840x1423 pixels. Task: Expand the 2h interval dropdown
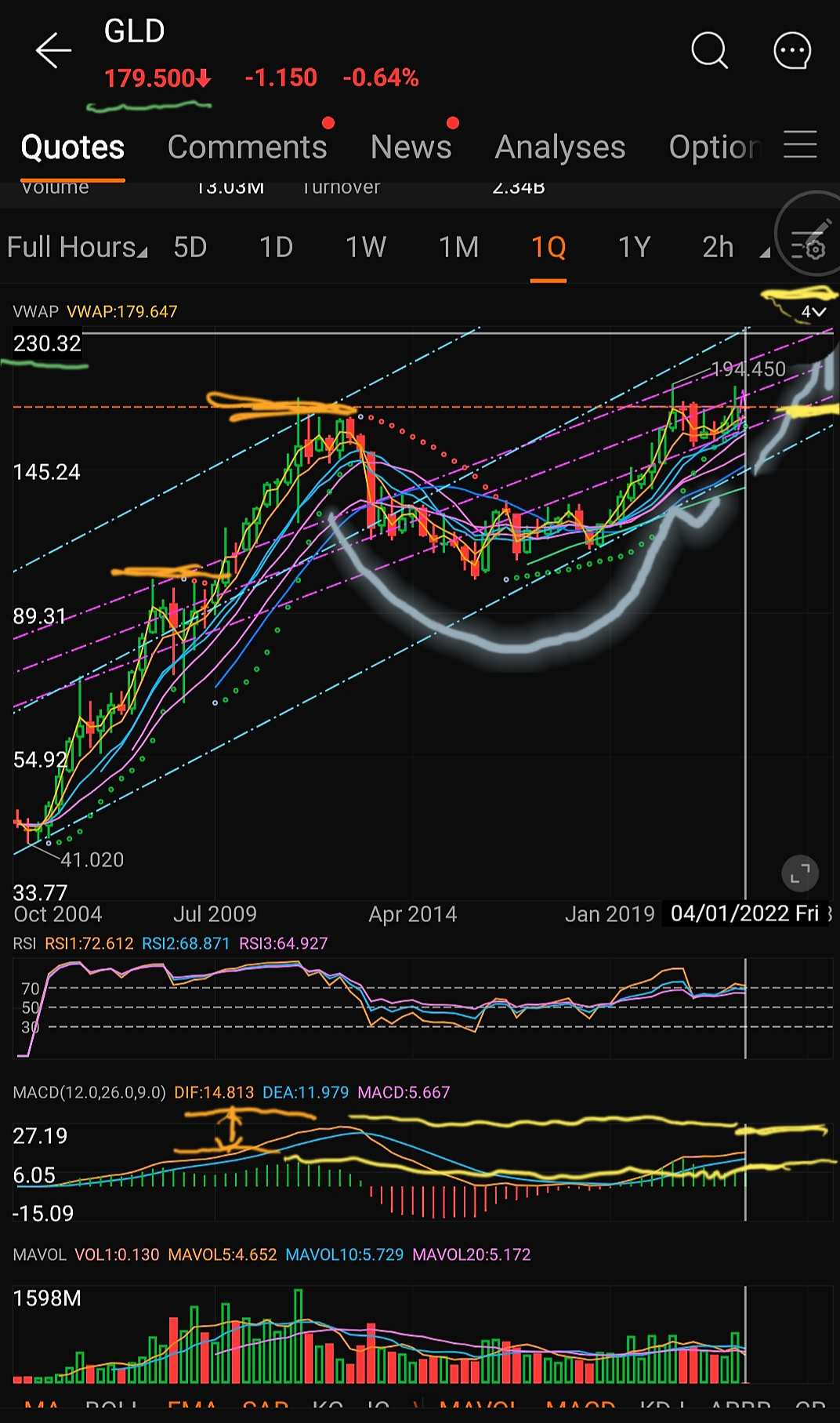pos(734,248)
